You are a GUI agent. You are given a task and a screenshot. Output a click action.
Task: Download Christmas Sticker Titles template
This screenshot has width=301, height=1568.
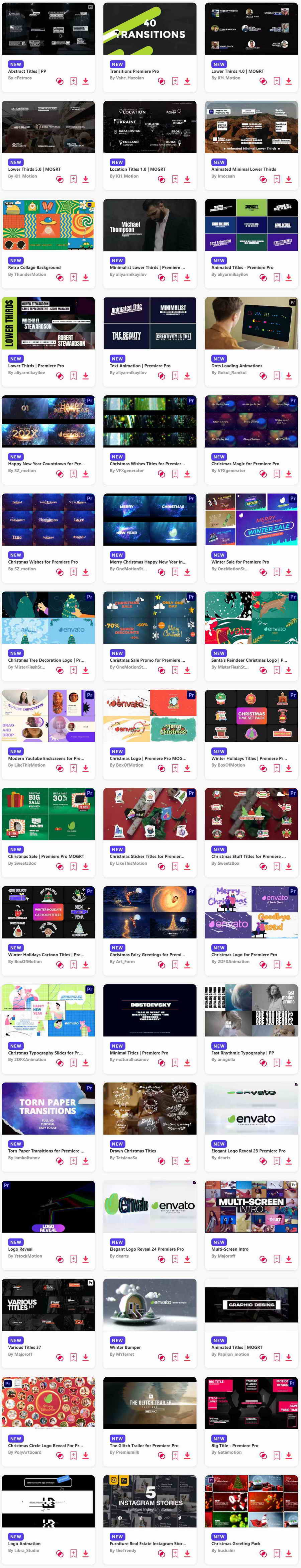click(x=187, y=866)
